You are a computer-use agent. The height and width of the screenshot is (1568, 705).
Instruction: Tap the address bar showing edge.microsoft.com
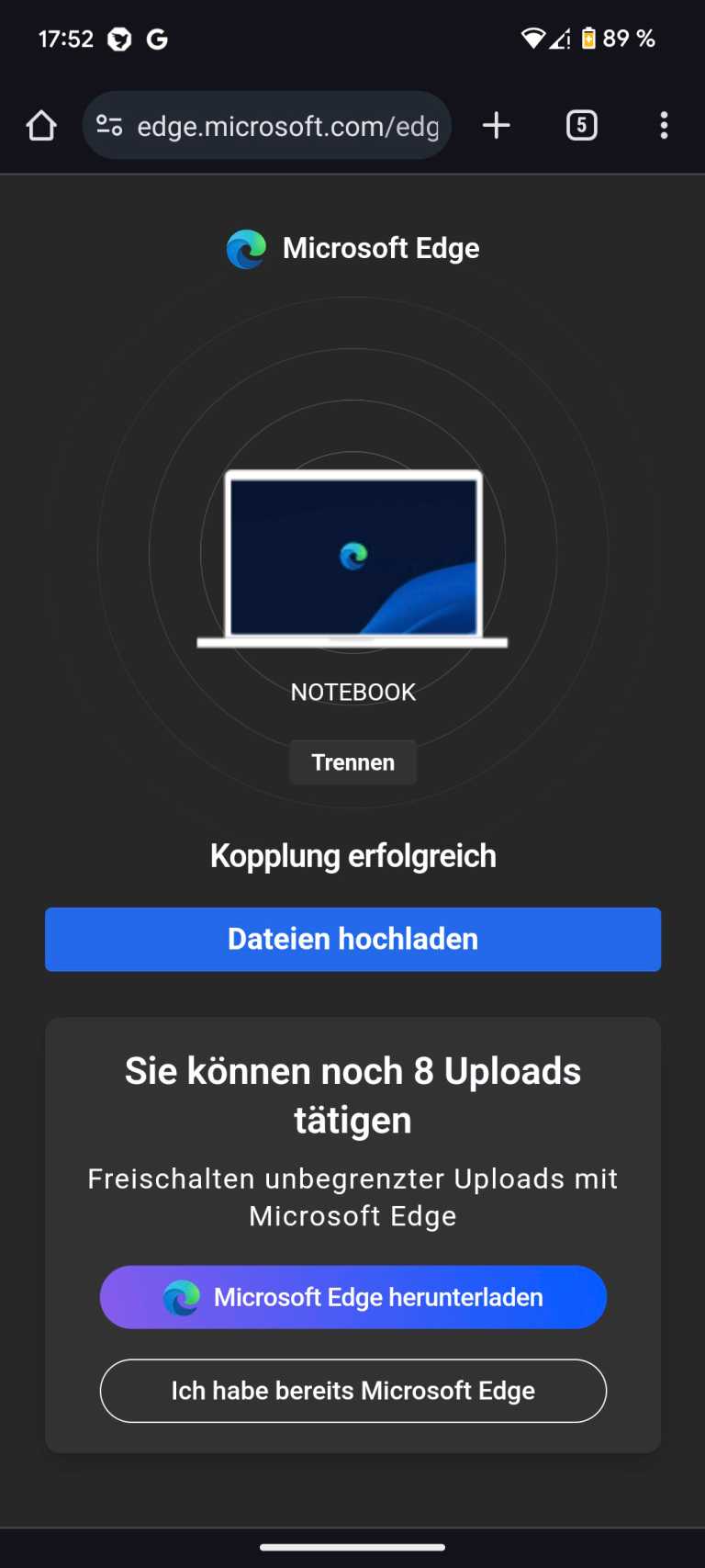275,126
